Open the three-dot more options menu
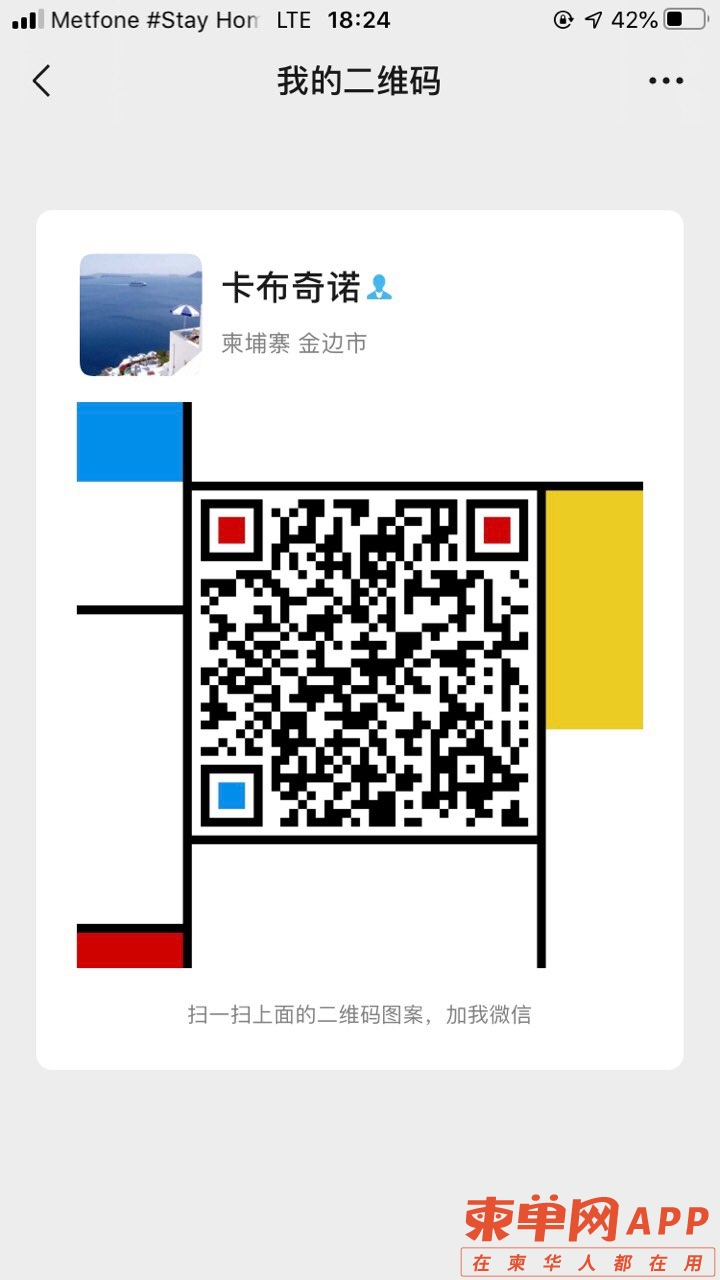Screen dimensions: 720x1280 pos(665,81)
